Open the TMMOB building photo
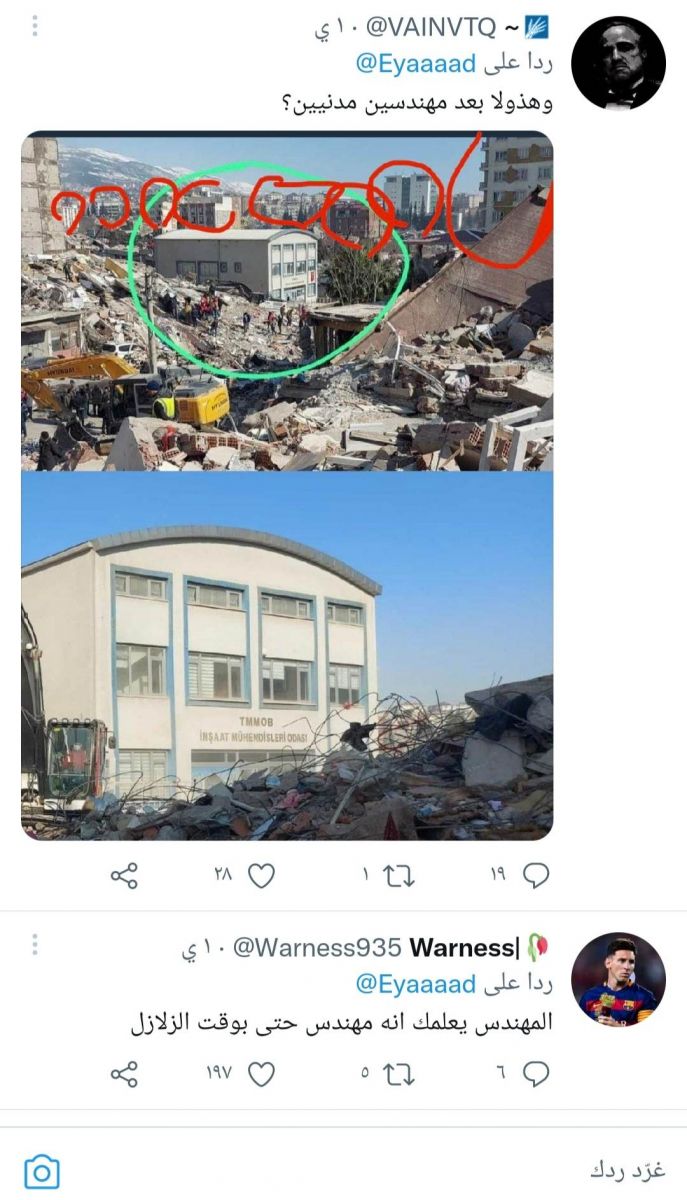Viewport: 687px width, 1200px height. coord(287,656)
